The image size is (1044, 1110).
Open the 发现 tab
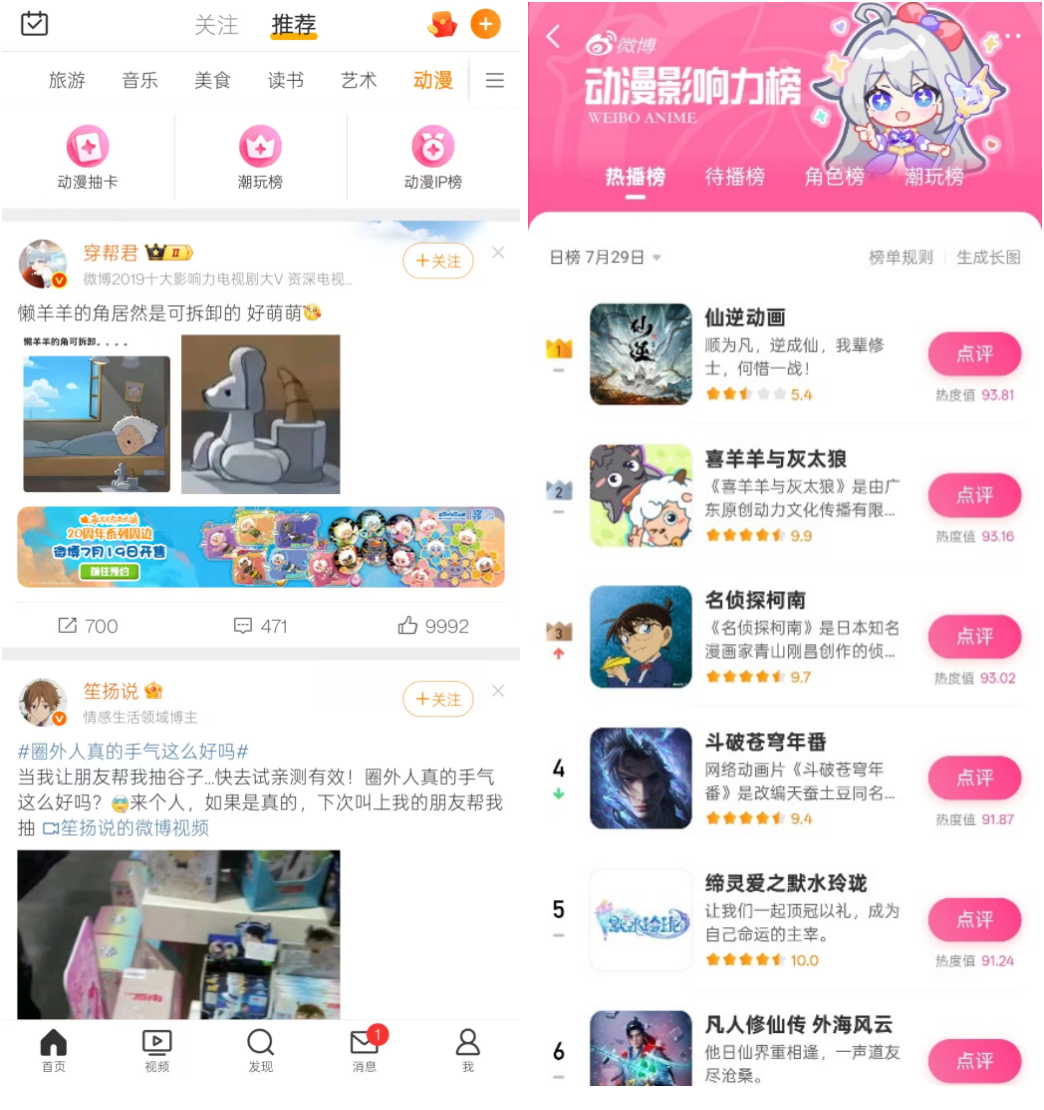pos(260,1050)
